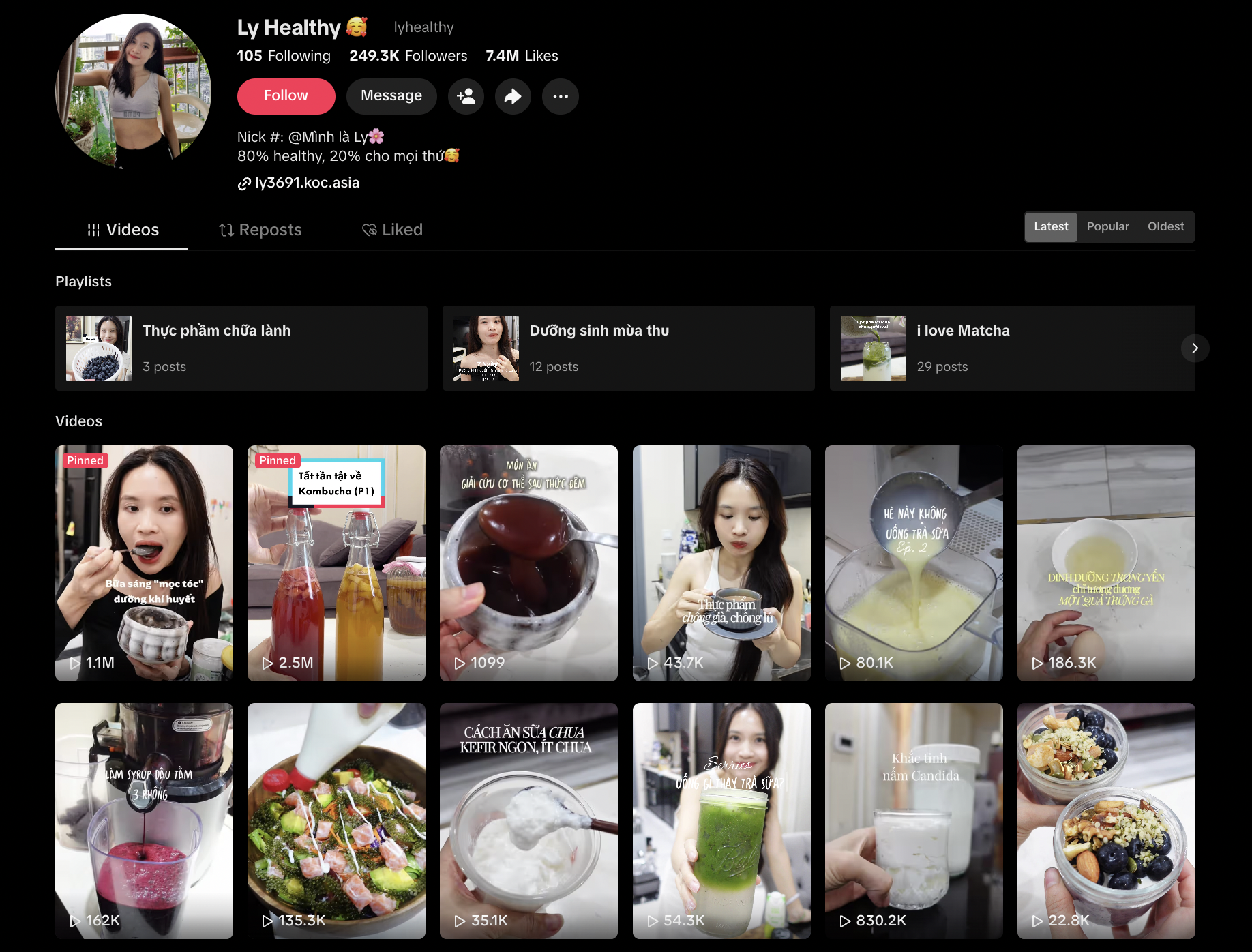Play the pinned Kombucha video with 2.5M views
Image resolution: width=1252 pixels, height=952 pixels.
tap(336, 563)
